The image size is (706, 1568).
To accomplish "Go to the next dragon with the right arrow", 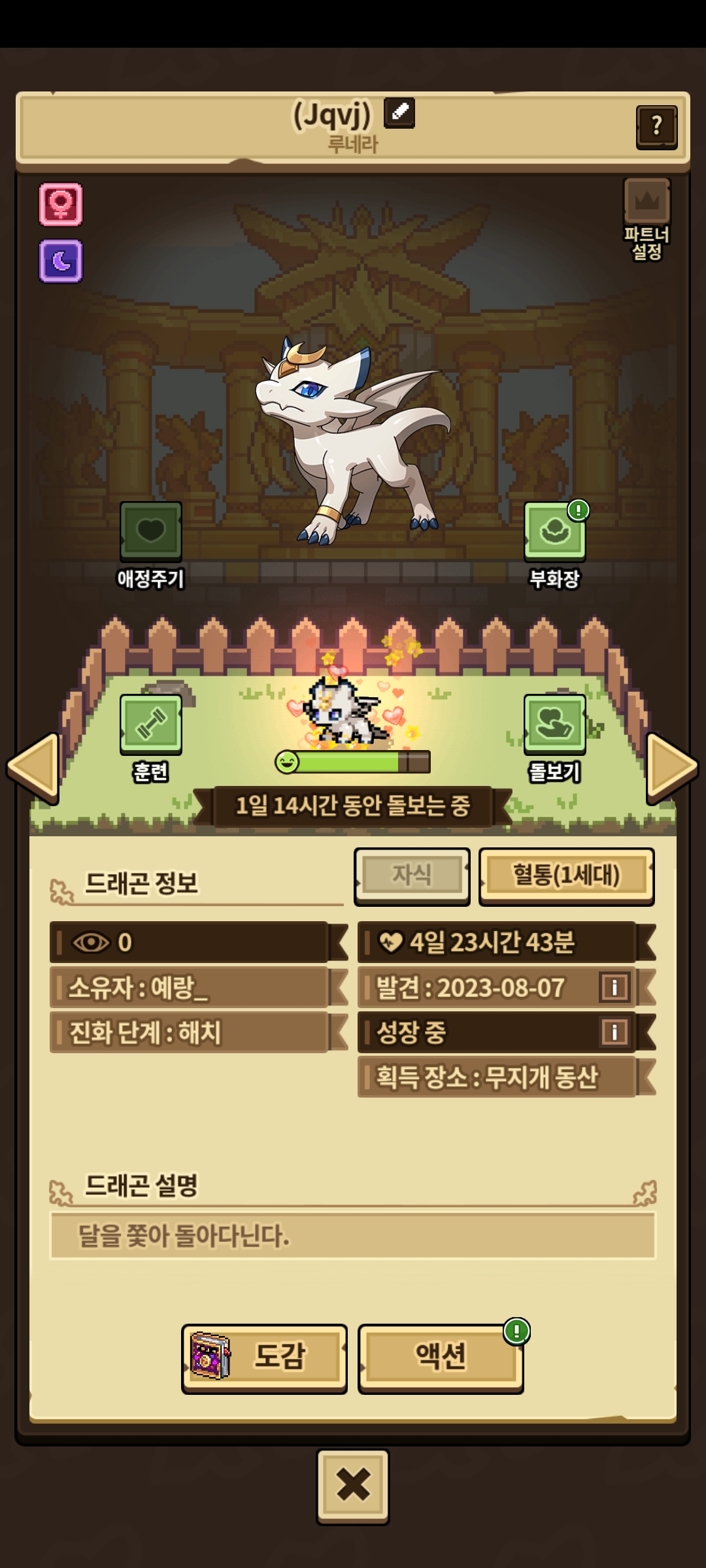I will 671,767.
